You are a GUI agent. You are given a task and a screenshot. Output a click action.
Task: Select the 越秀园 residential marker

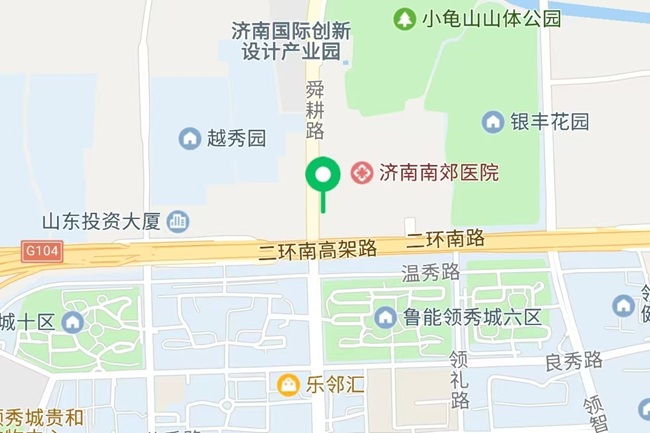(x=190, y=138)
